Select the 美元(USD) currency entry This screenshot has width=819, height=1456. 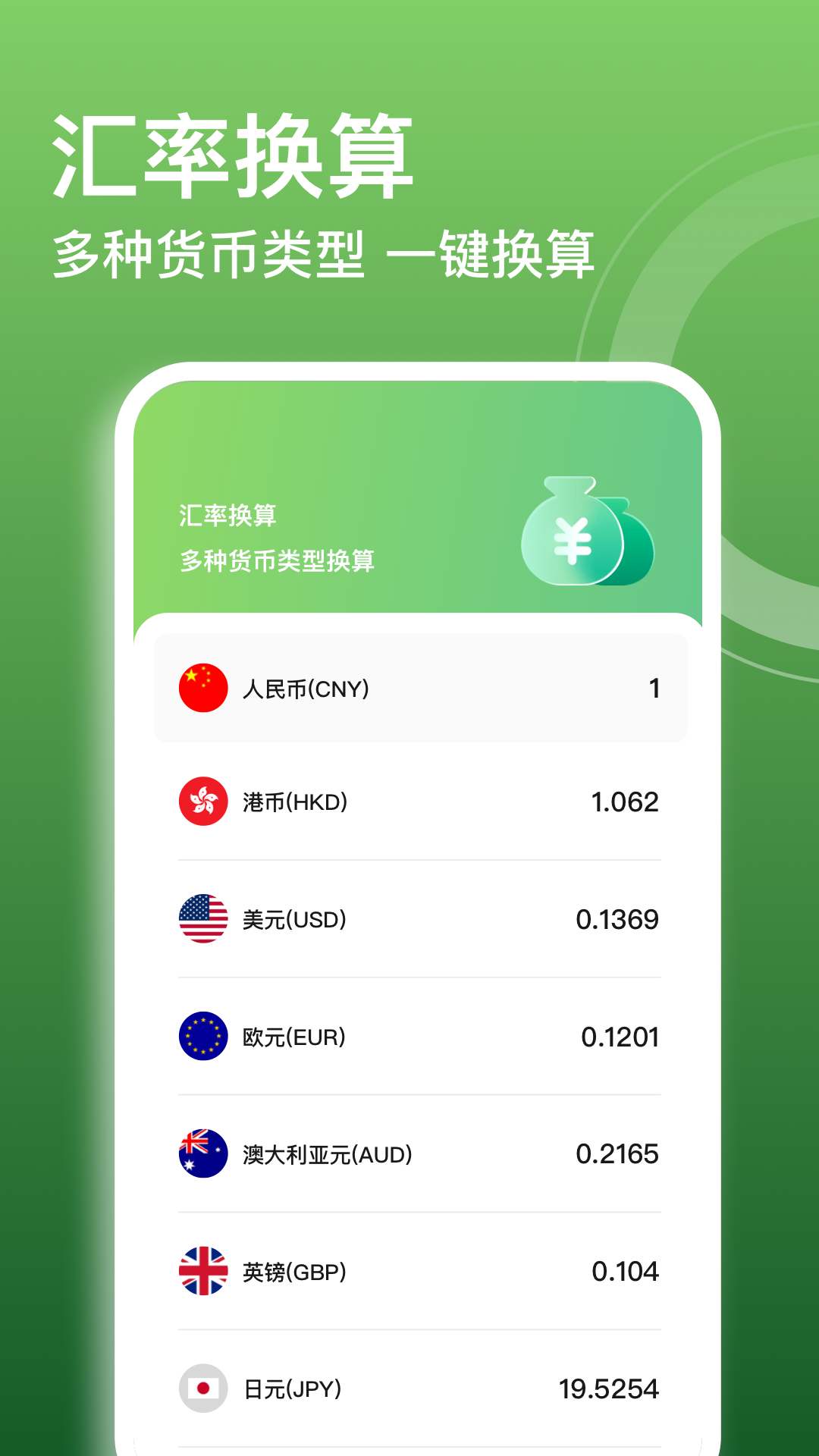coord(421,920)
